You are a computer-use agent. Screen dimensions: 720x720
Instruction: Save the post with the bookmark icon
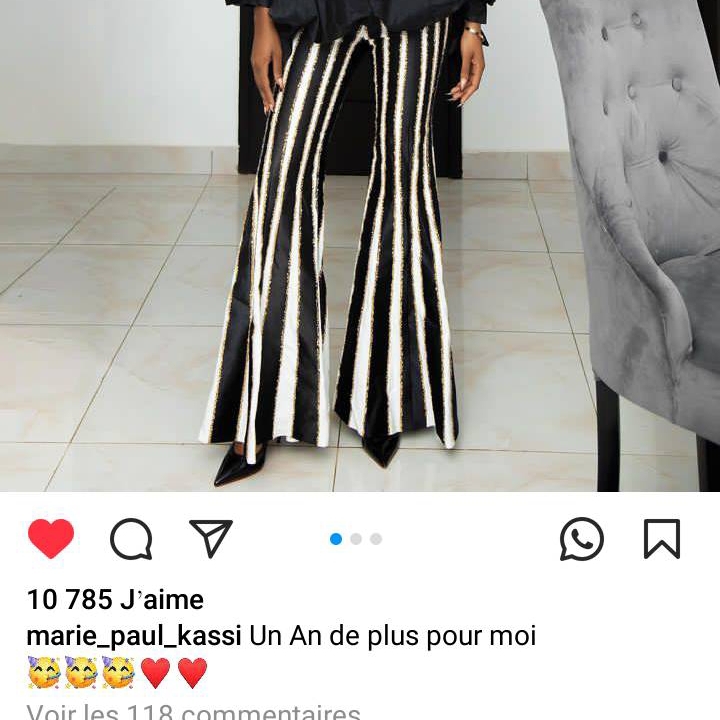click(661, 539)
